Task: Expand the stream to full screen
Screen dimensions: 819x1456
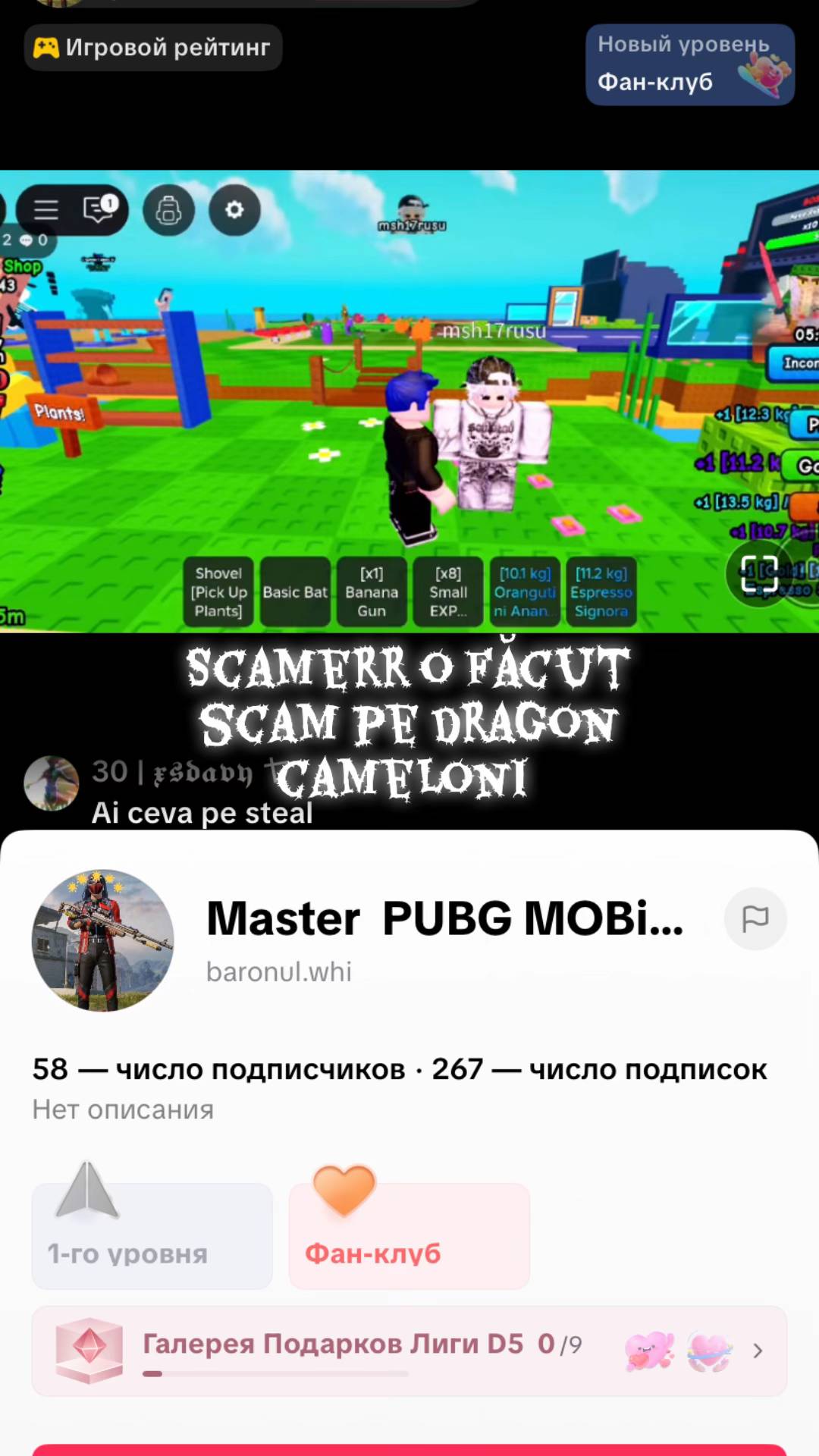Action: point(760,573)
